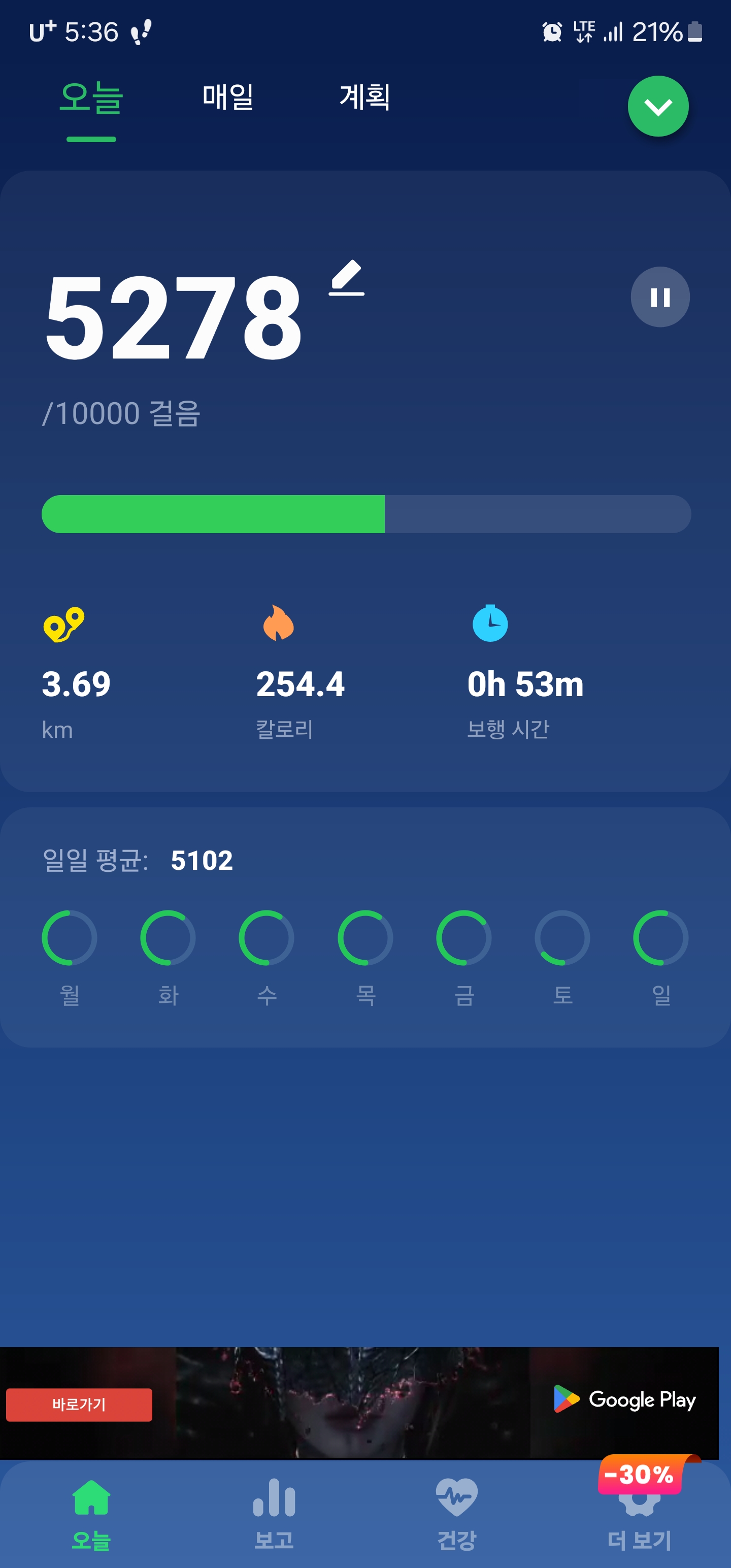The height and width of the screenshot is (1568, 731).
Task: Open the 더 보기 more tab
Action: point(639,1519)
